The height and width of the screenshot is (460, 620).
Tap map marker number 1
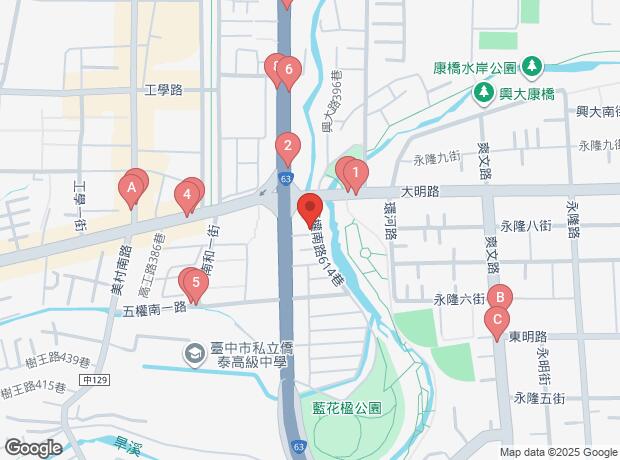[354, 175]
